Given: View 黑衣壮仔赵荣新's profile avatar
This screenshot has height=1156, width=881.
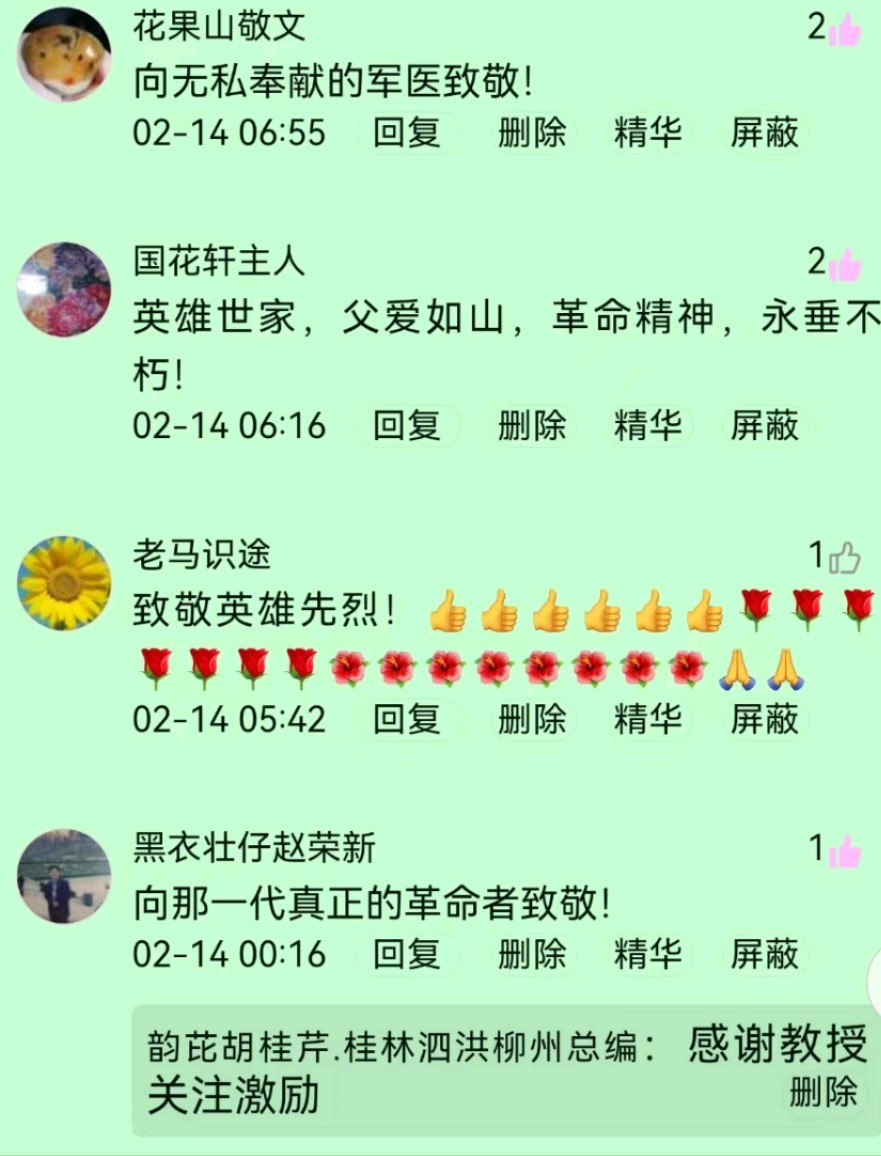Looking at the screenshot, I should 64,876.
